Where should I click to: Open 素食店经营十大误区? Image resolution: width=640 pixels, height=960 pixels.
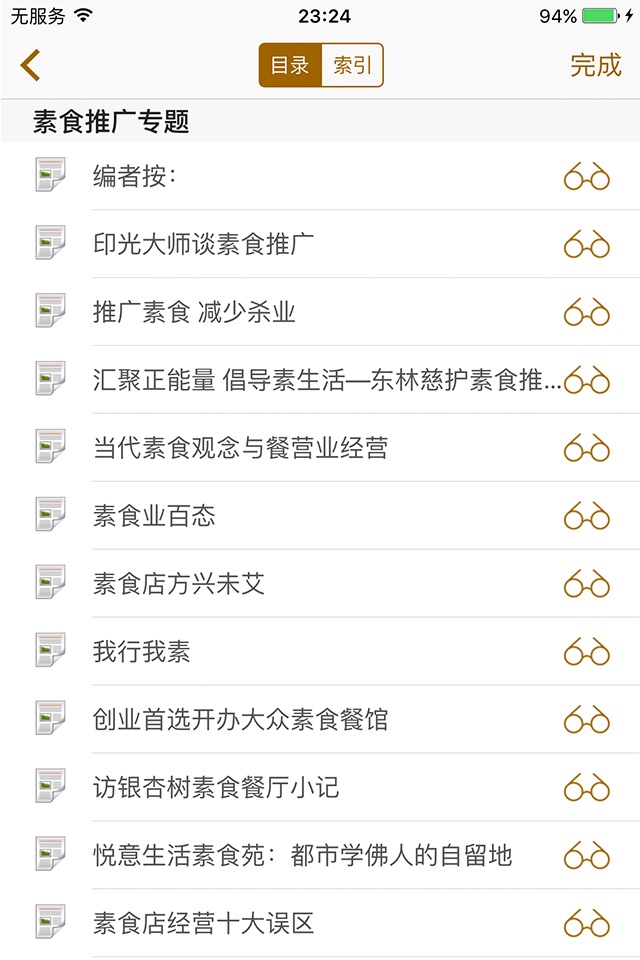tap(204, 922)
